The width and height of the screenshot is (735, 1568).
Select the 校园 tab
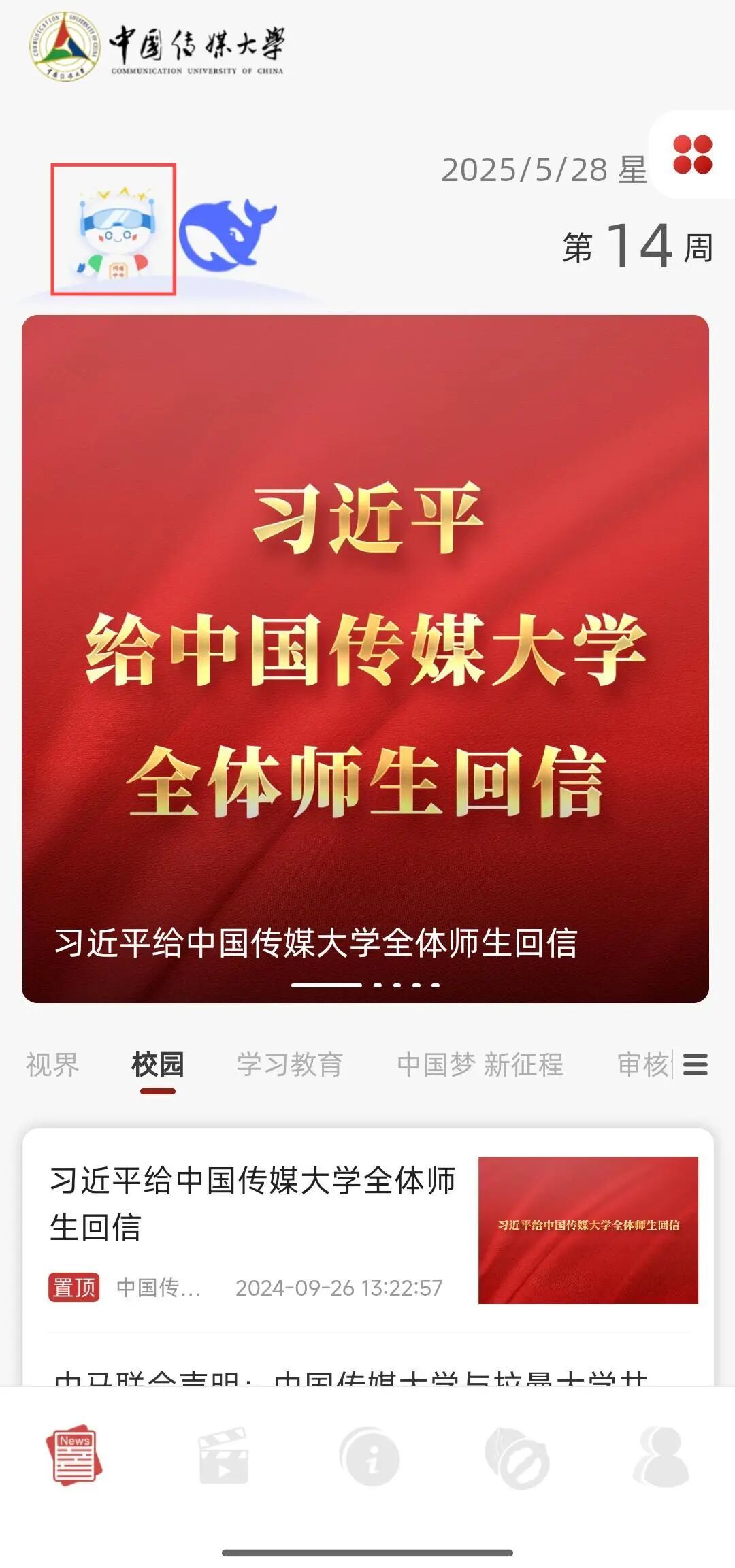(158, 1064)
